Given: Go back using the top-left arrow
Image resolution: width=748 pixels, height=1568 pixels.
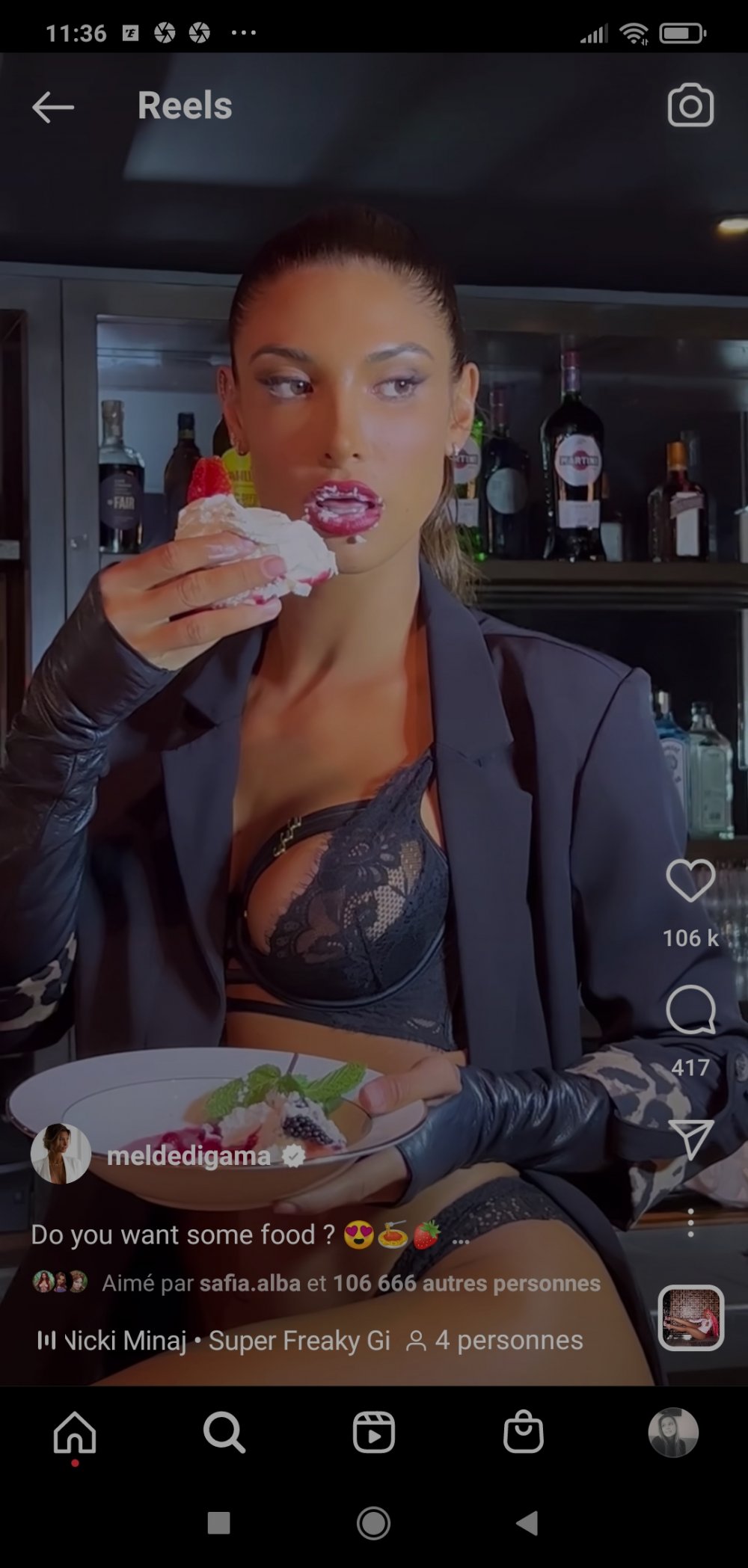Looking at the screenshot, I should (52, 107).
